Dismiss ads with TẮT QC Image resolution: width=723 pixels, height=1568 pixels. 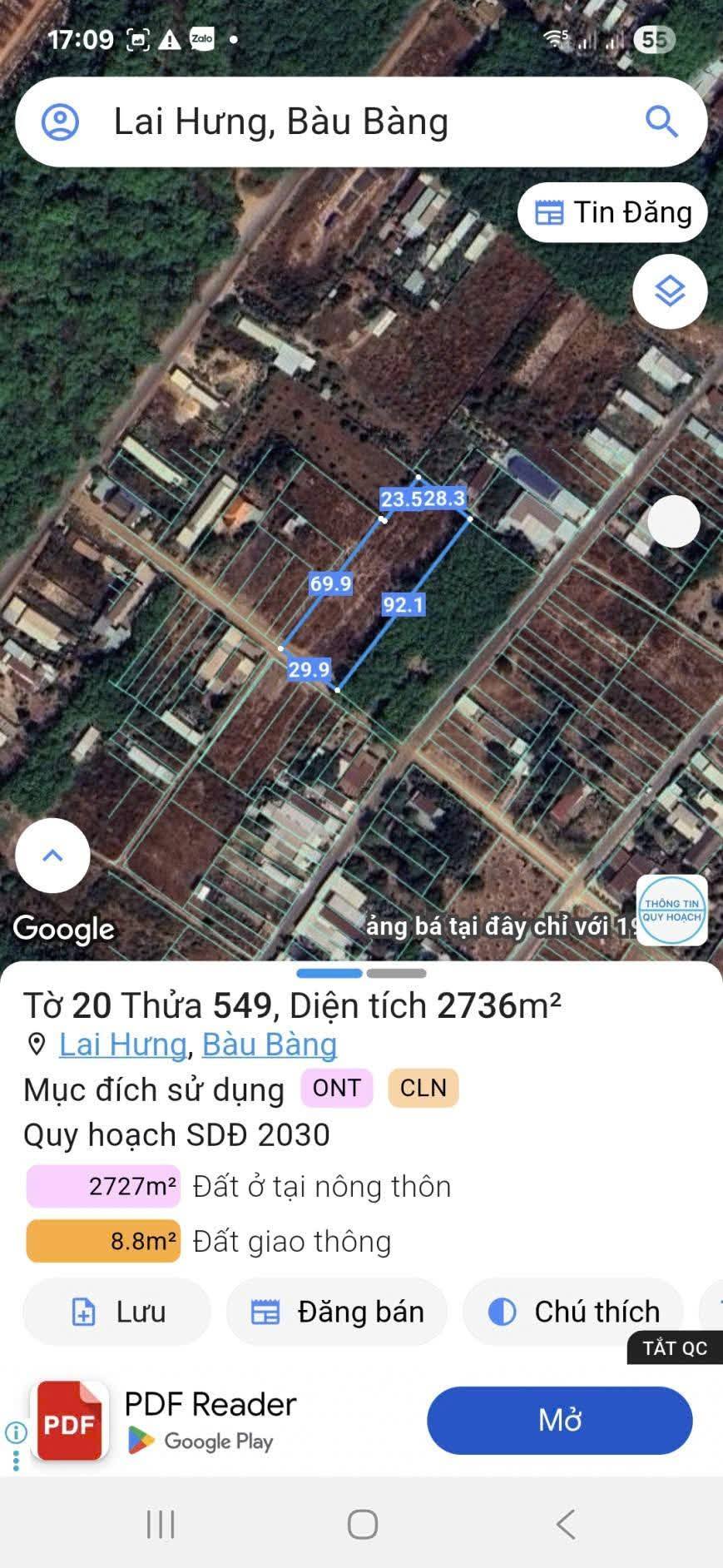[x=674, y=1348]
